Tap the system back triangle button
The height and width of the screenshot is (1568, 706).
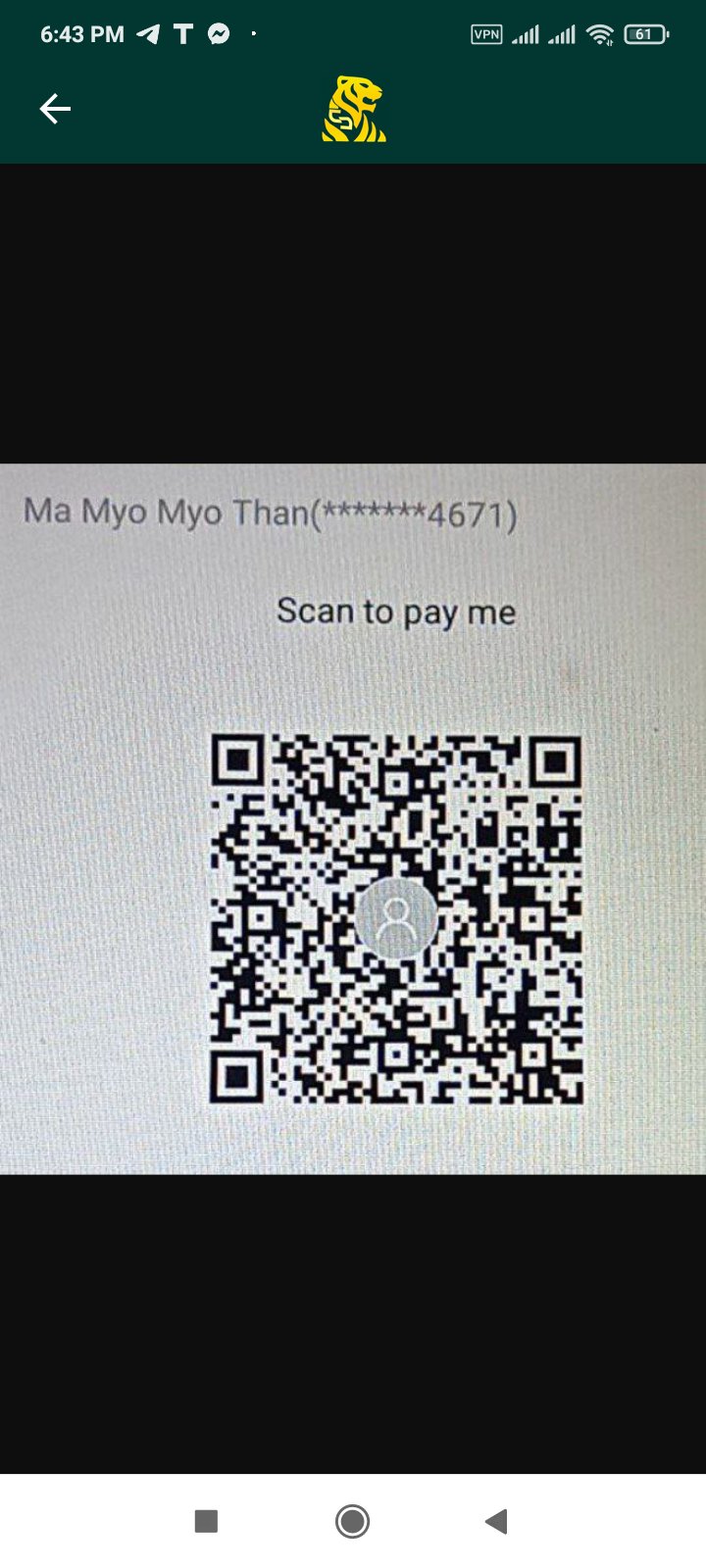496,1521
